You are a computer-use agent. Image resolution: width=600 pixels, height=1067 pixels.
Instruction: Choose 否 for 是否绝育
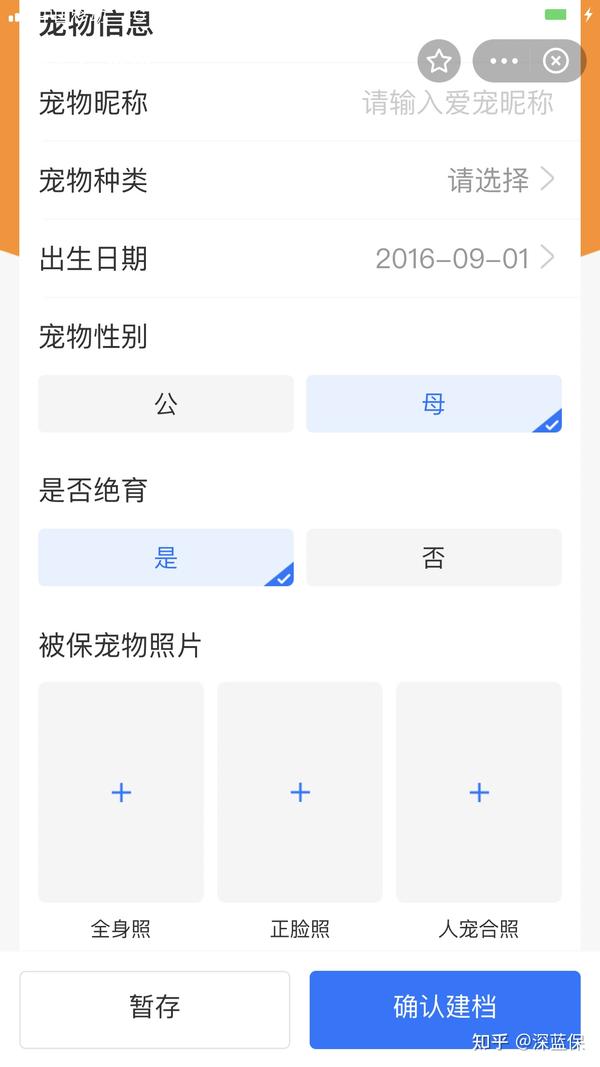pyautogui.click(x=434, y=557)
